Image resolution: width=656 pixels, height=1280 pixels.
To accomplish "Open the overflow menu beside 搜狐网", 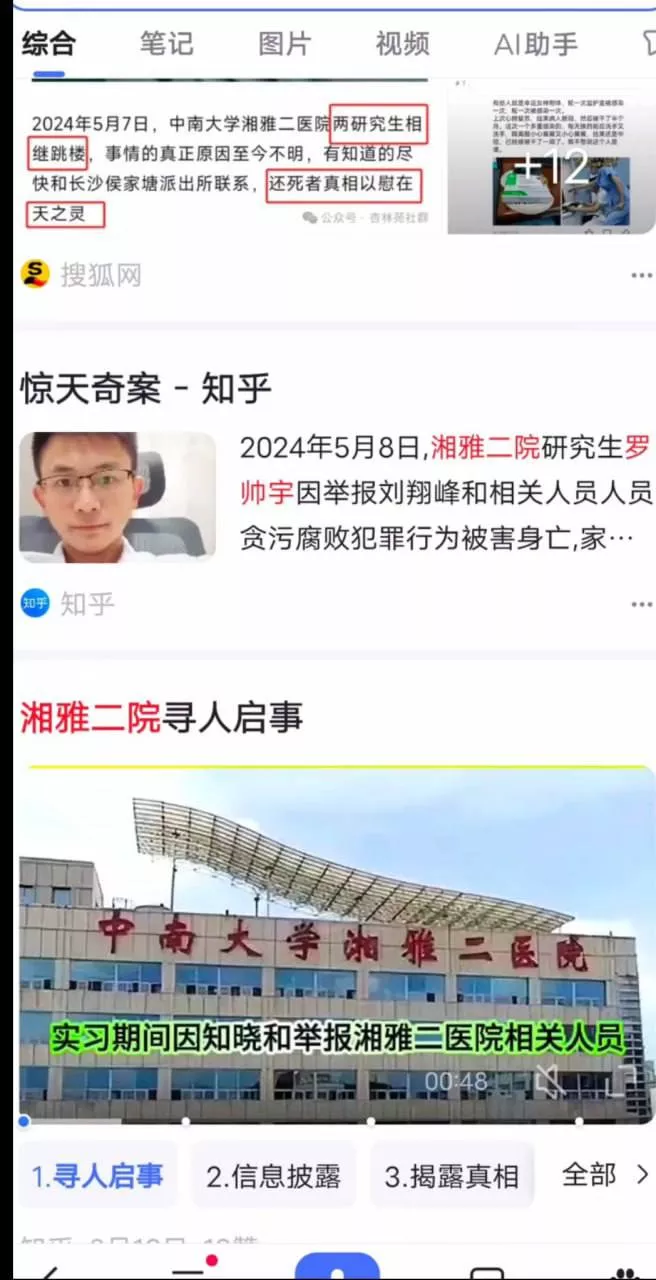I will [640, 275].
